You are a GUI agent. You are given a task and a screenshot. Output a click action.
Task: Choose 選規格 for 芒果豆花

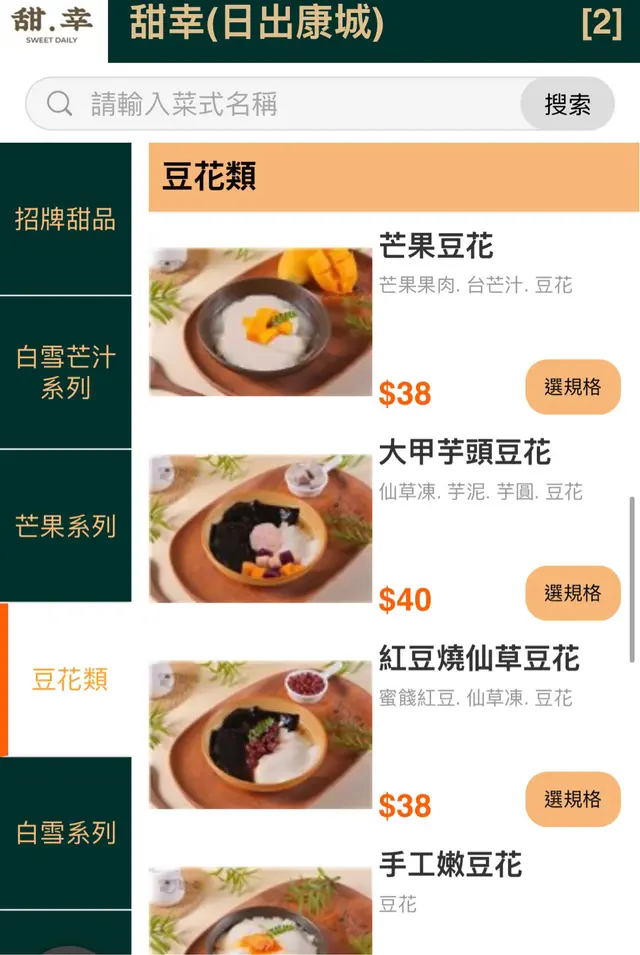(572, 387)
